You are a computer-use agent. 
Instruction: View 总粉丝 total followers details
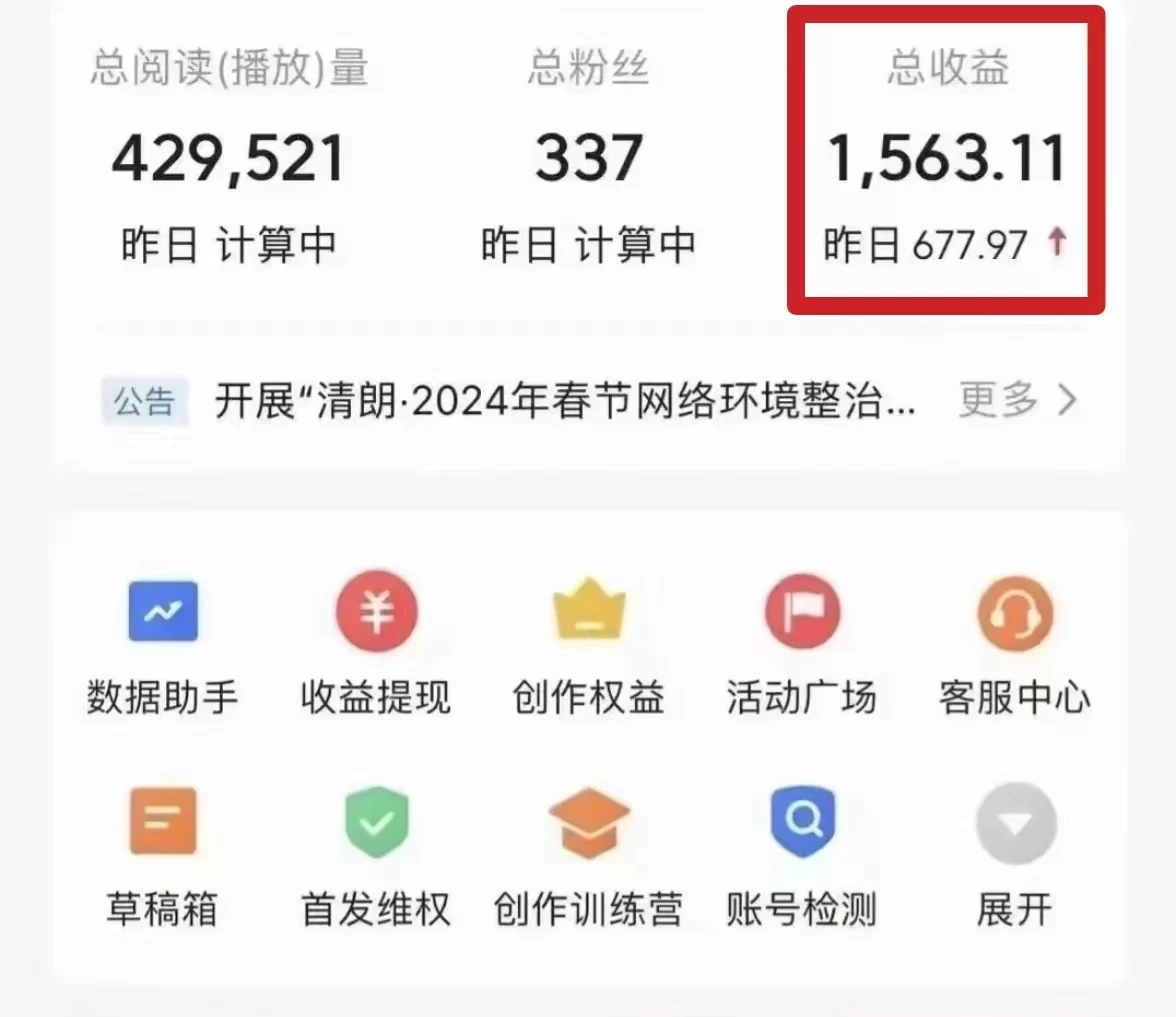pos(588,160)
